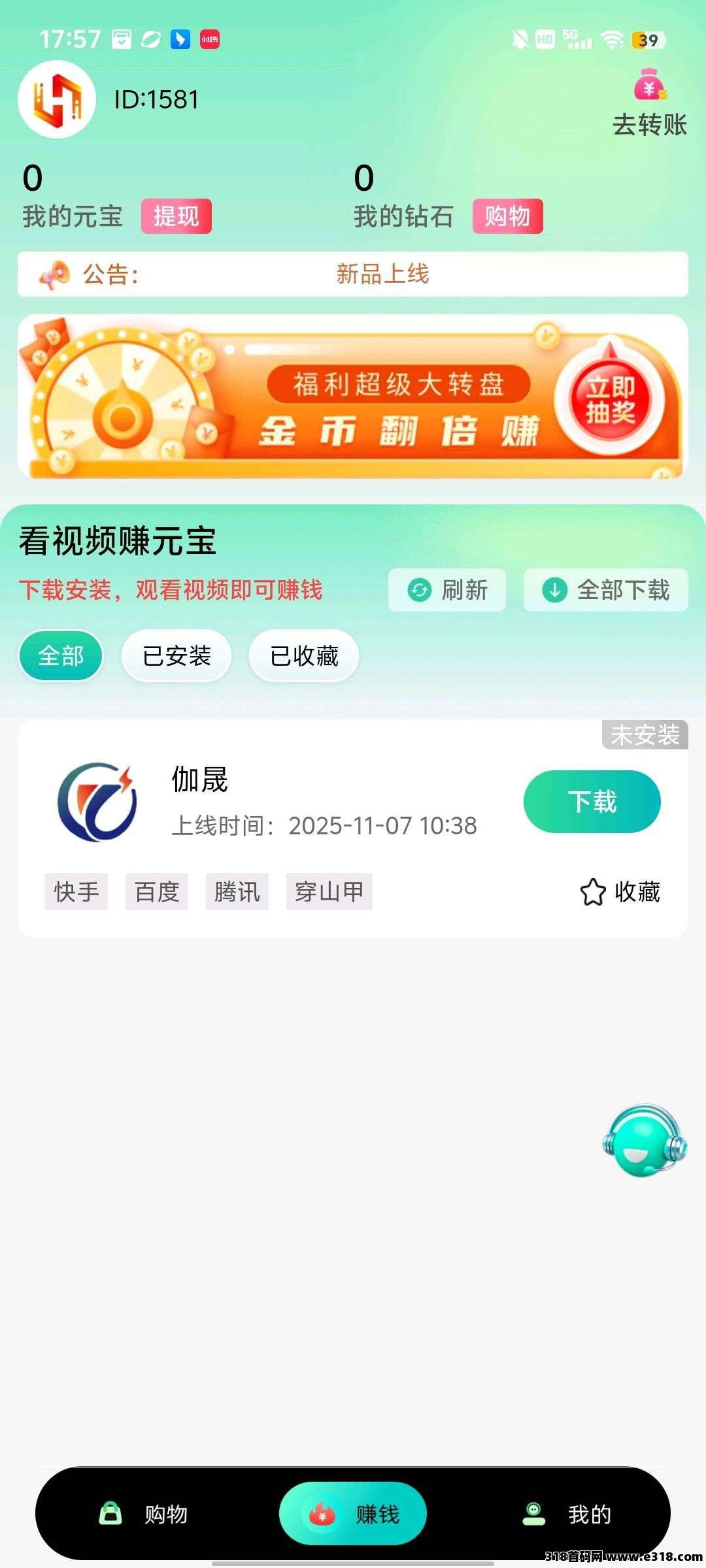706x1568 pixels.
Task: Tap 全部下载 to download all apps
Action: point(606,590)
